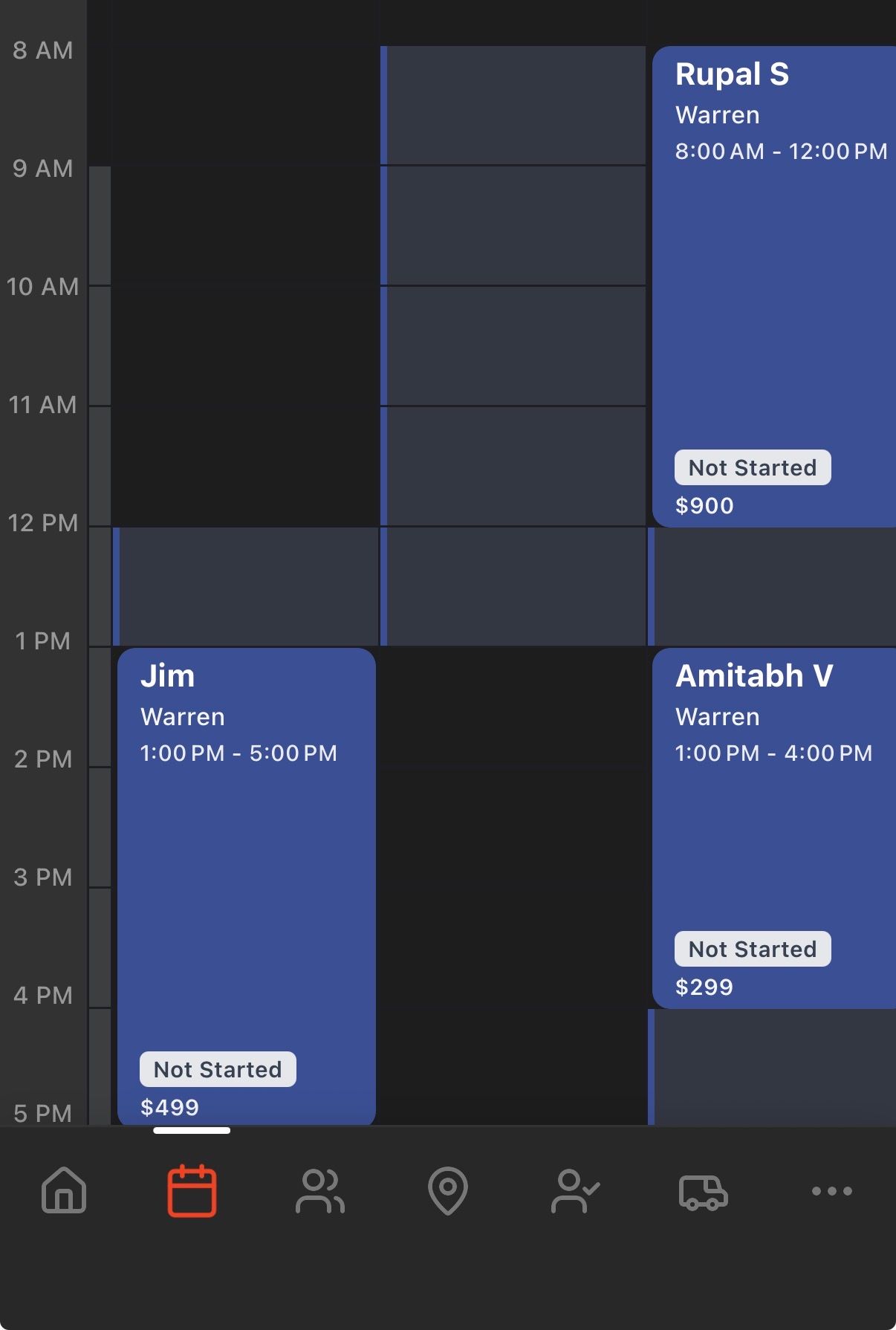The width and height of the screenshot is (896, 1330).
Task: Switch to the truck tab
Action: pos(703,1192)
